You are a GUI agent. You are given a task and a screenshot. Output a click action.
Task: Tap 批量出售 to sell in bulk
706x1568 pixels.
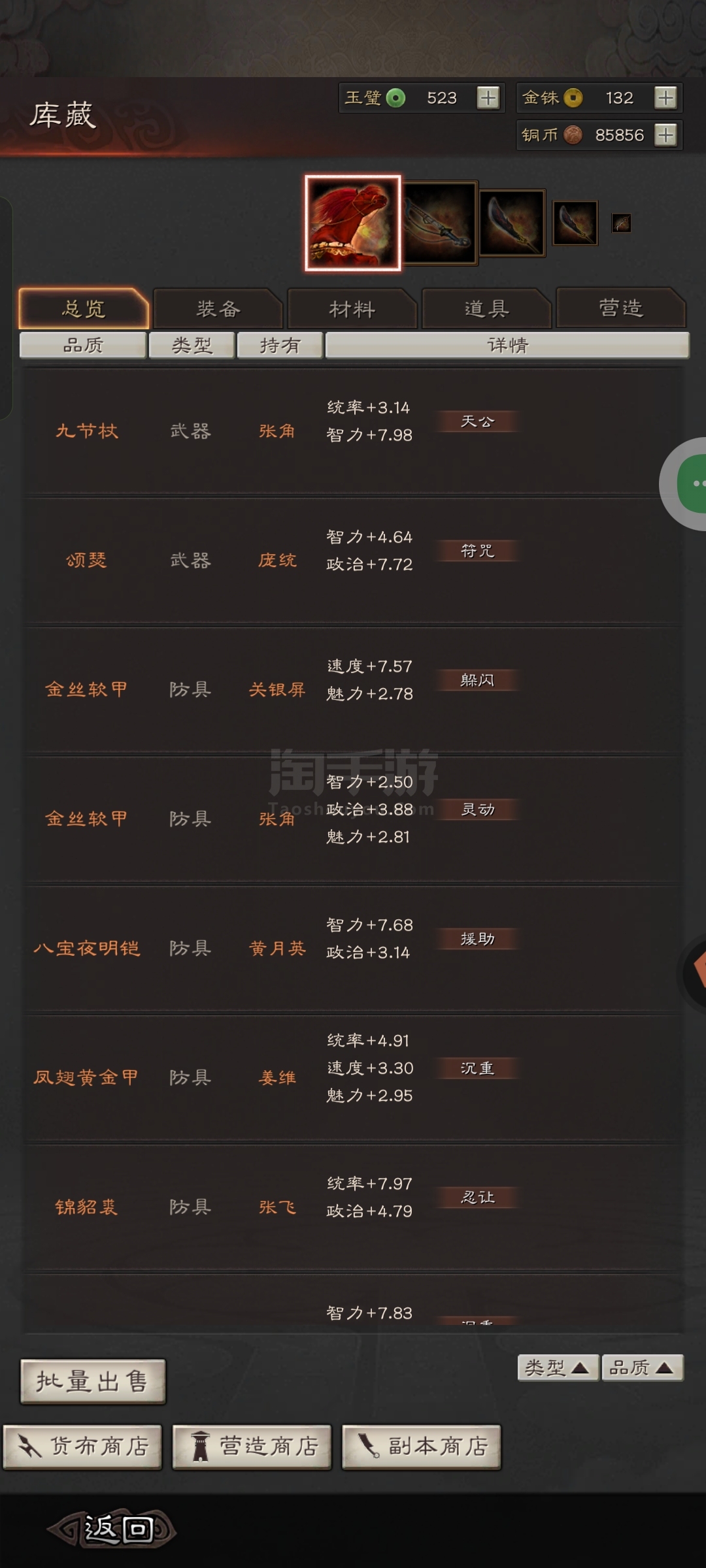pos(93,1381)
